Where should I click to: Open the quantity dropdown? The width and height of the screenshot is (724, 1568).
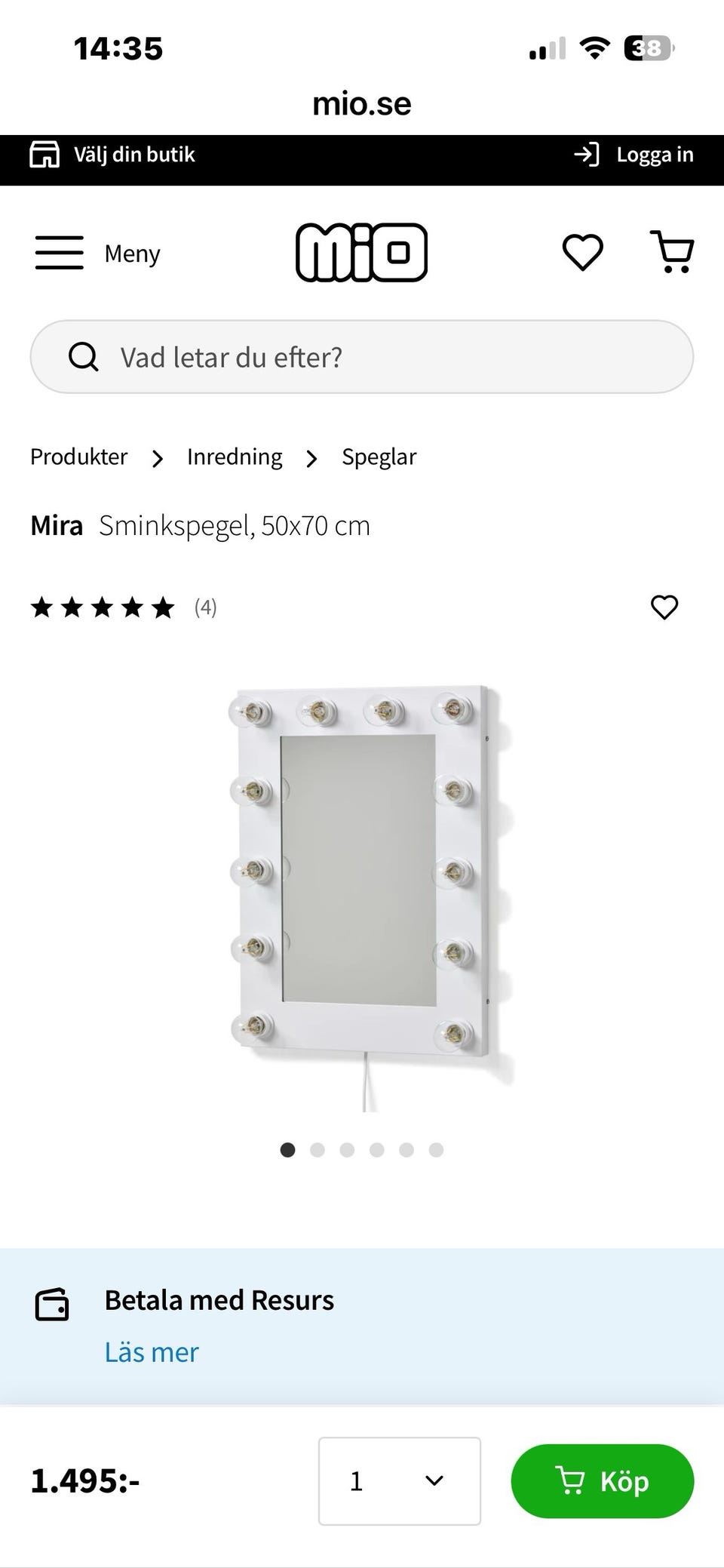tap(399, 1480)
